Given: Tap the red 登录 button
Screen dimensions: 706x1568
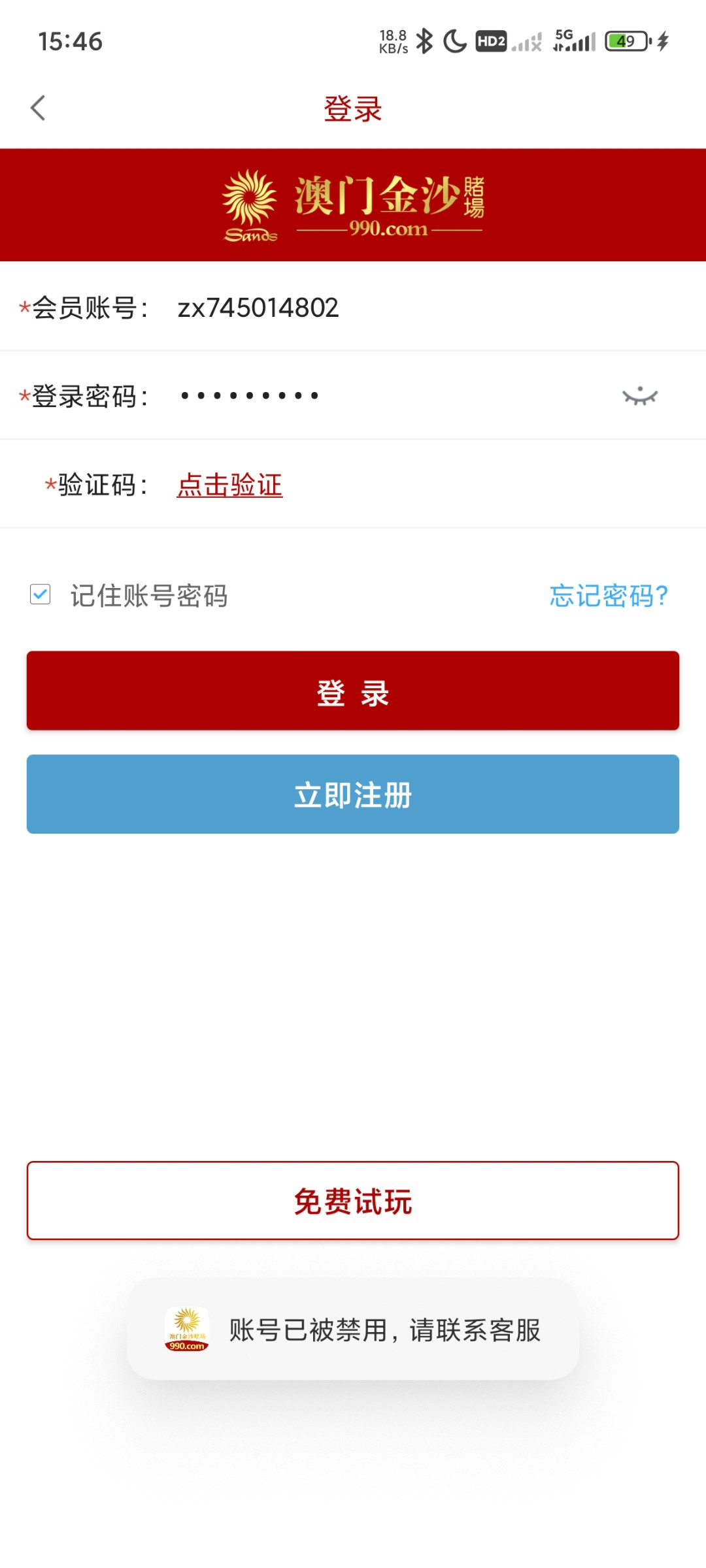Looking at the screenshot, I should click(353, 691).
